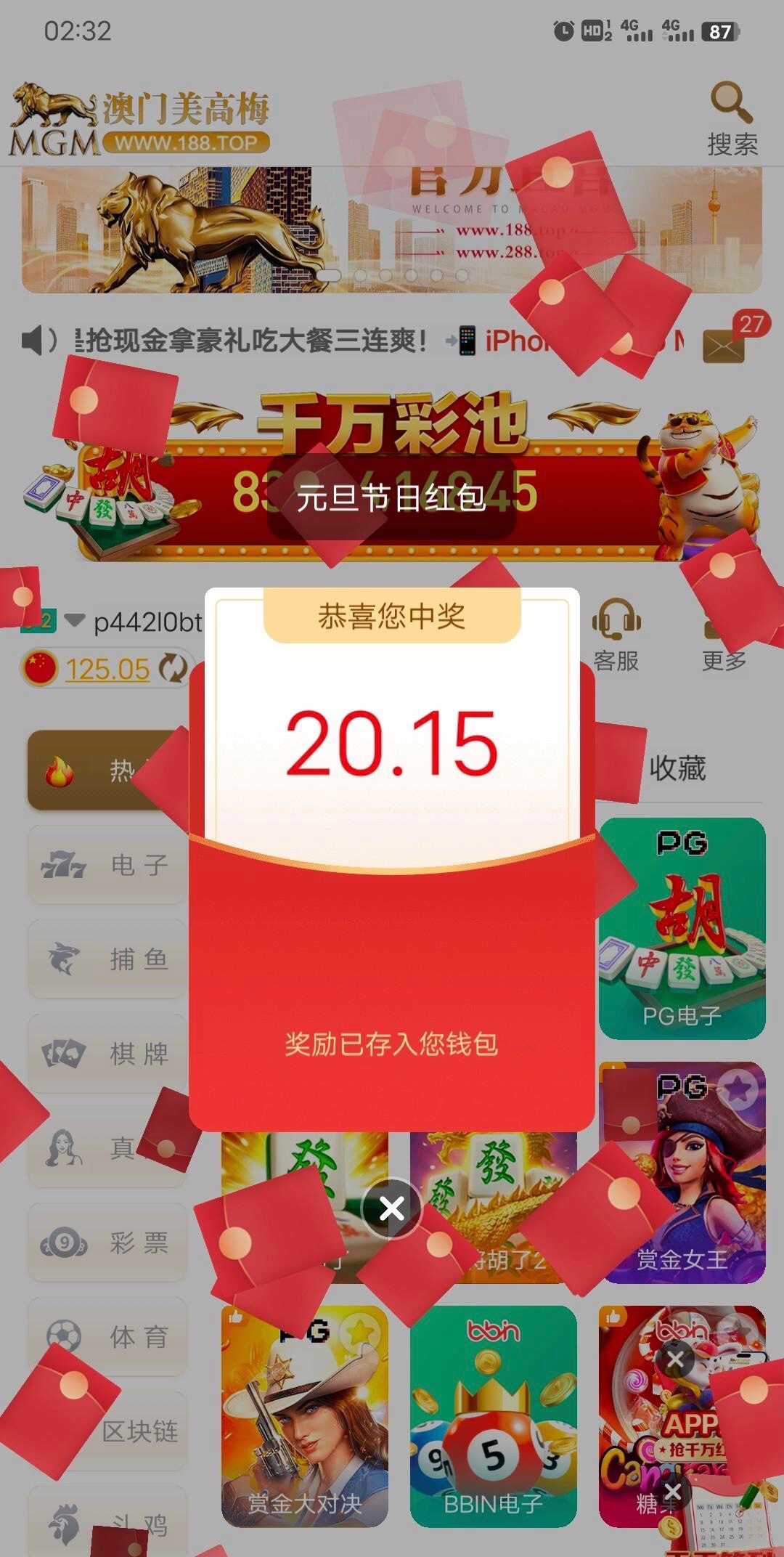Dismiss the floating APP promo
The height and width of the screenshot is (1557, 784).
tap(675, 1359)
